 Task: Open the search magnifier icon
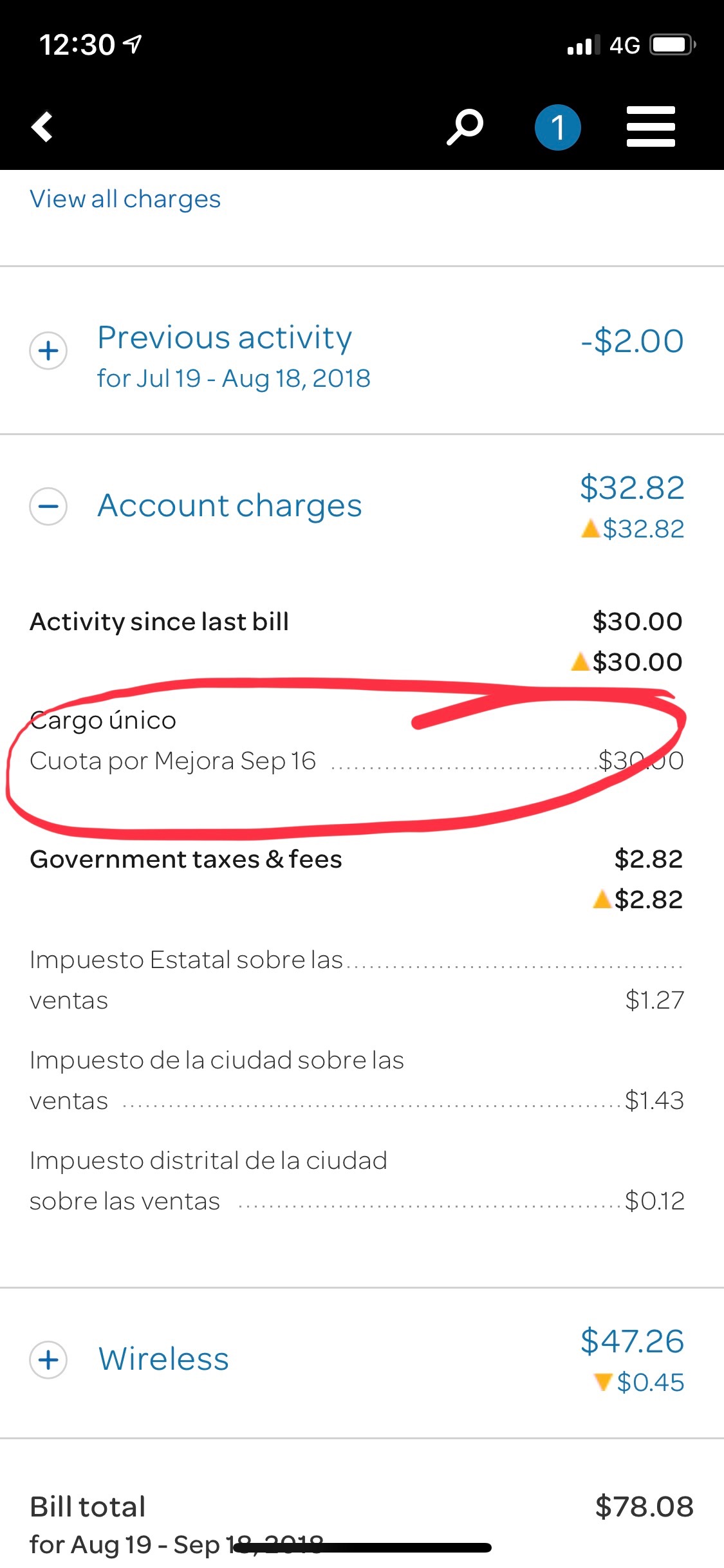click(x=465, y=127)
